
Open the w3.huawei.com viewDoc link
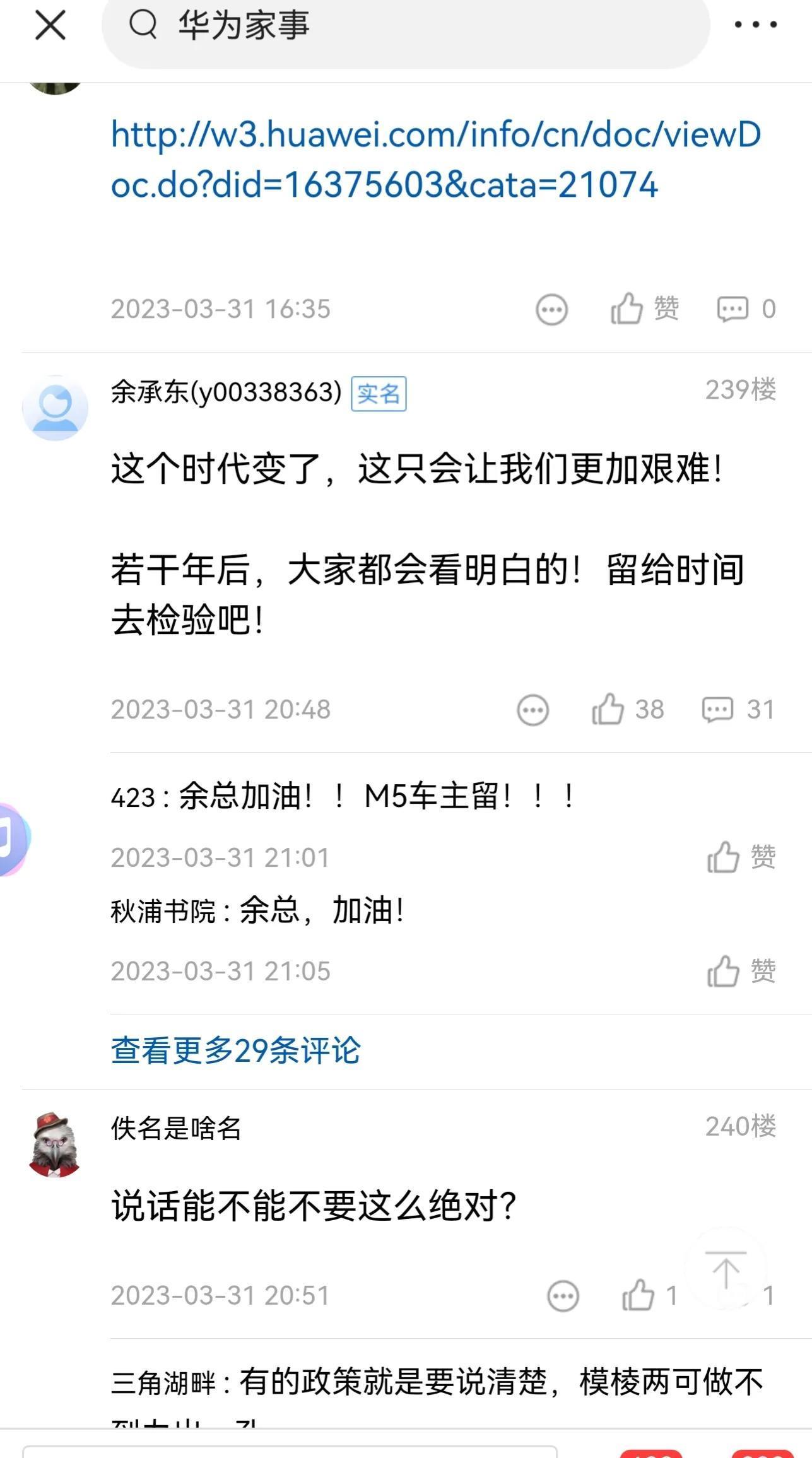point(435,159)
